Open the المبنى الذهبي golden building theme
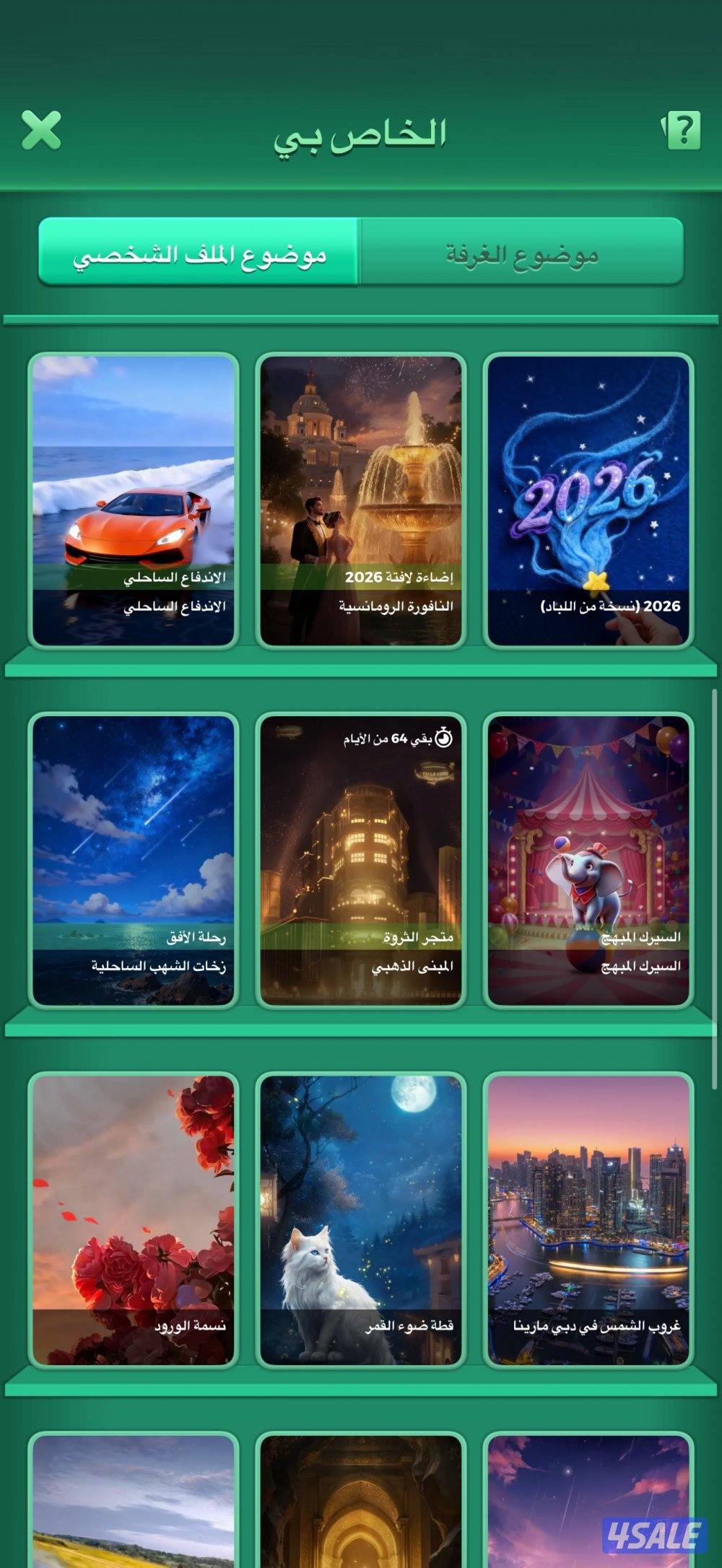 tap(361, 859)
